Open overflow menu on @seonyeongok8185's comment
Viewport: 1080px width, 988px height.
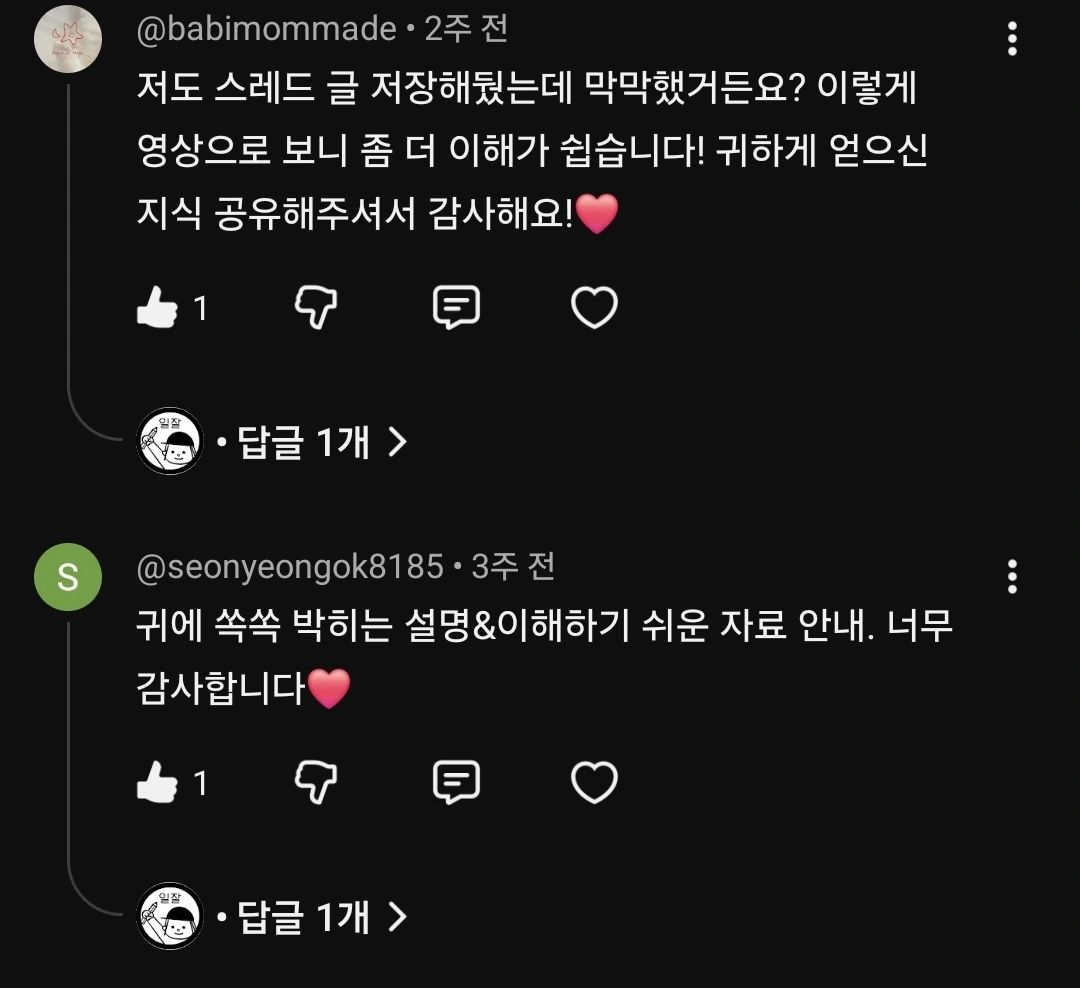[1012, 577]
